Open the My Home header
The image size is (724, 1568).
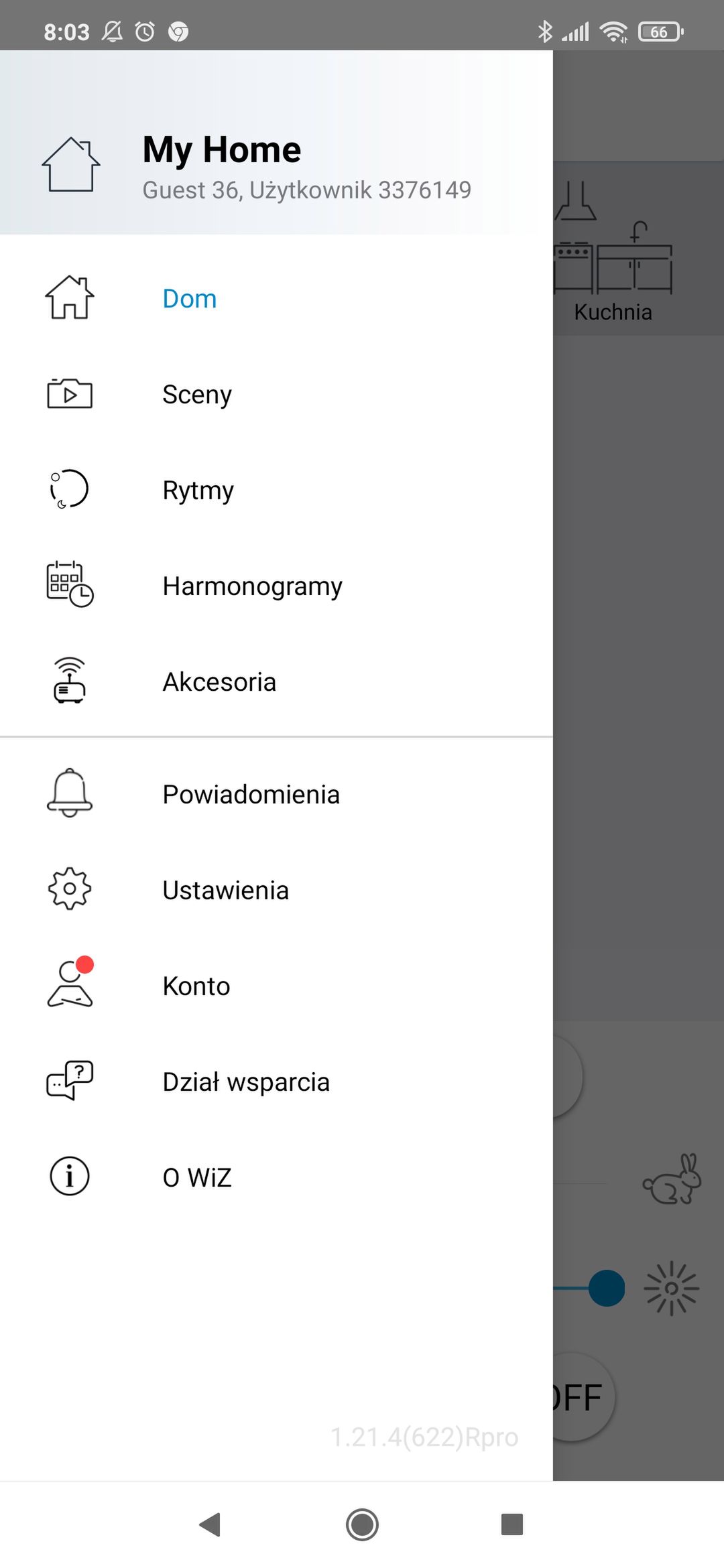tap(276, 142)
